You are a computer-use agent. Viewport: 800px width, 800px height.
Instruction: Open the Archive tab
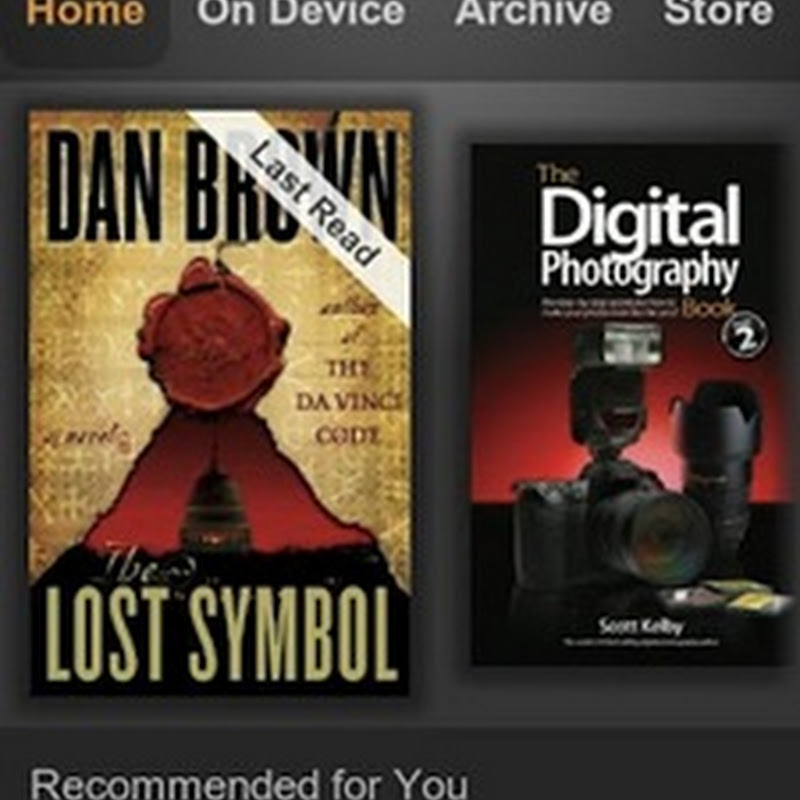(x=532, y=15)
